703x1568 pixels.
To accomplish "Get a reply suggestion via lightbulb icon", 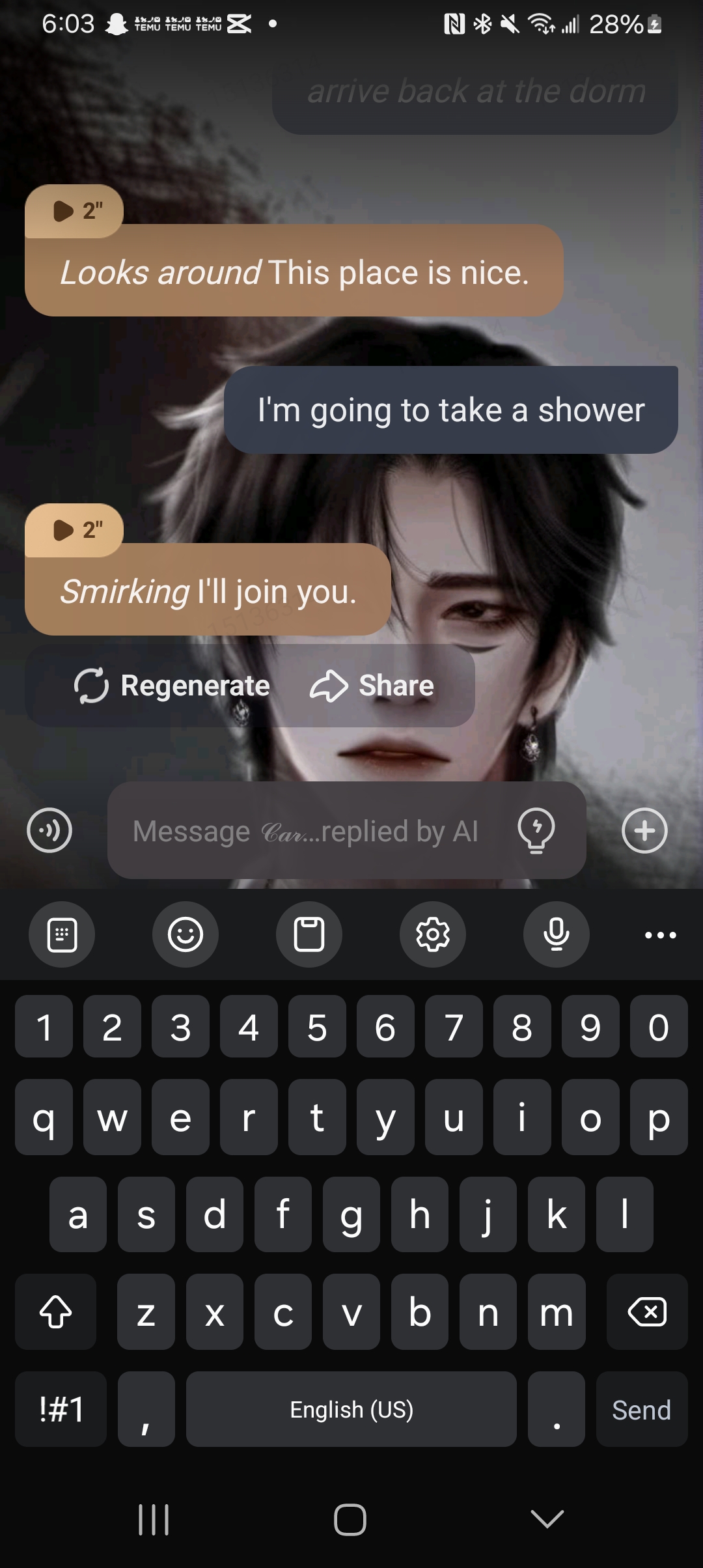I will coord(536,830).
